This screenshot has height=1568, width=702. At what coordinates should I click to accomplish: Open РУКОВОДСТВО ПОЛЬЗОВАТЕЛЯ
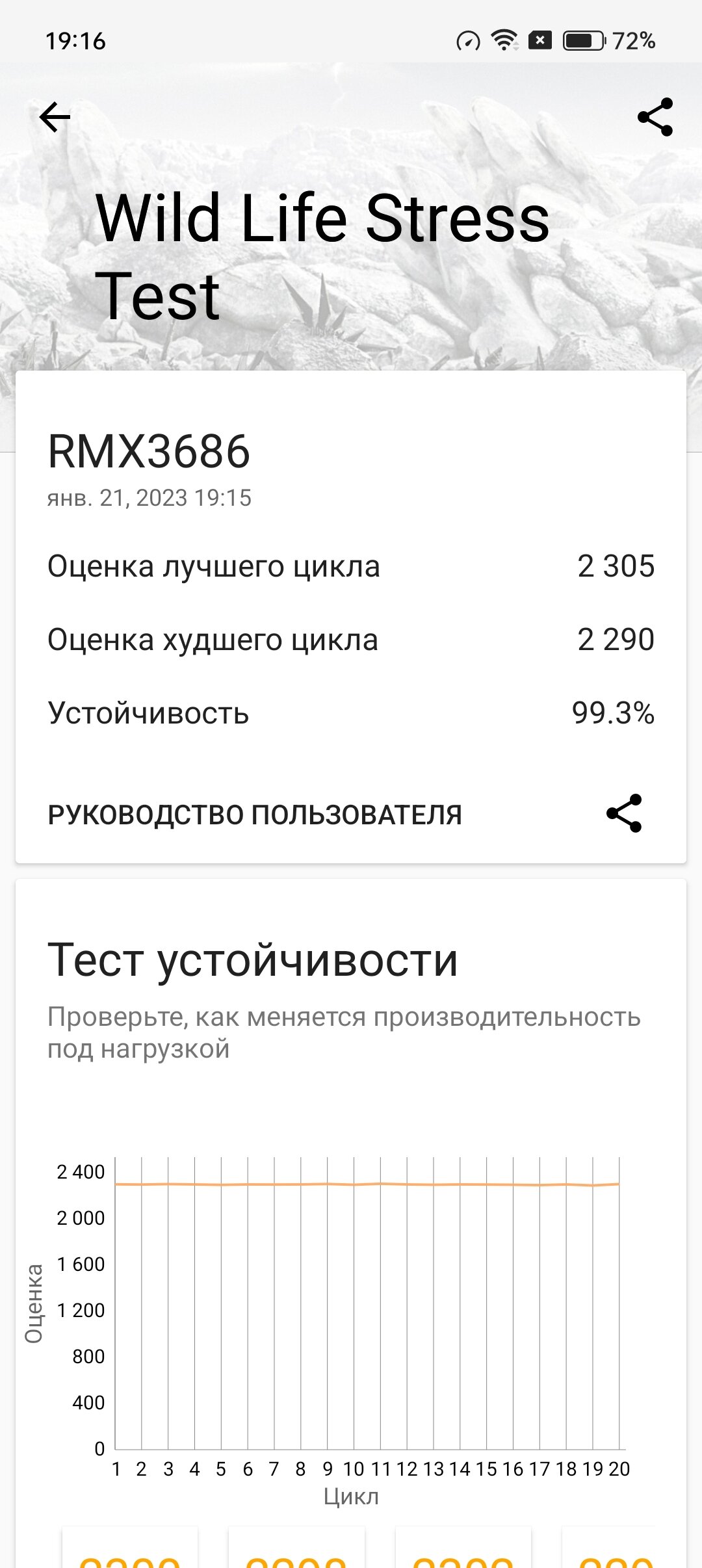[255, 815]
